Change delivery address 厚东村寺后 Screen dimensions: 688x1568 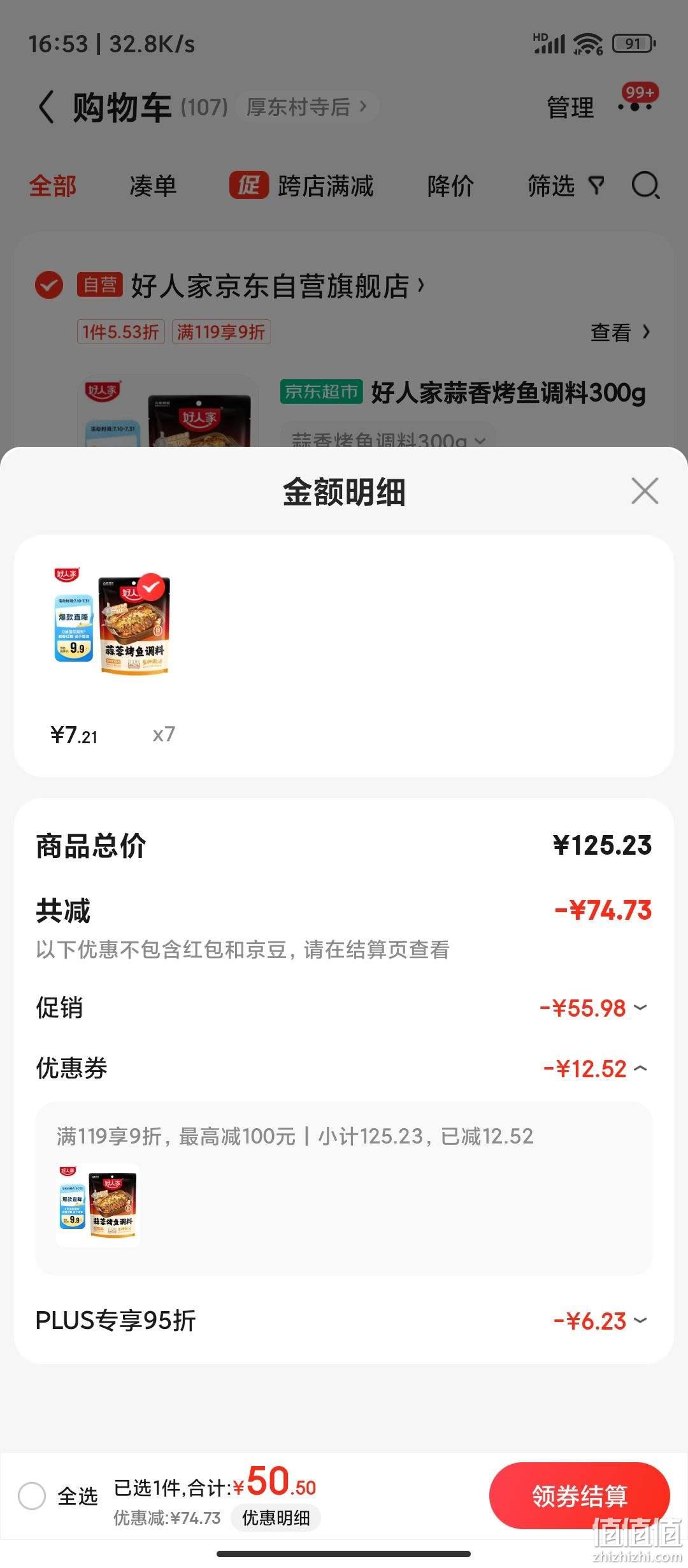pyautogui.click(x=307, y=106)
